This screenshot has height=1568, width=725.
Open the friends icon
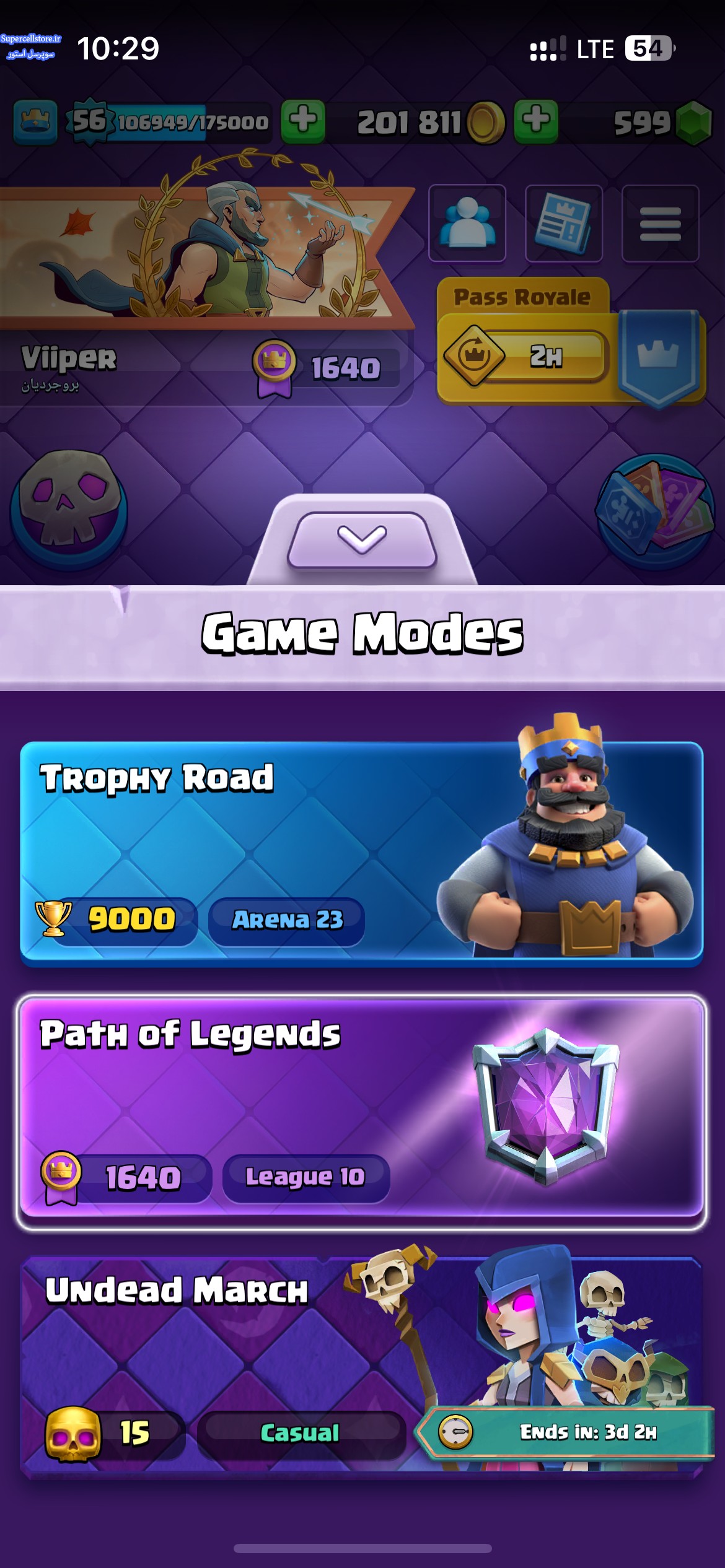(x=467, y=224)
